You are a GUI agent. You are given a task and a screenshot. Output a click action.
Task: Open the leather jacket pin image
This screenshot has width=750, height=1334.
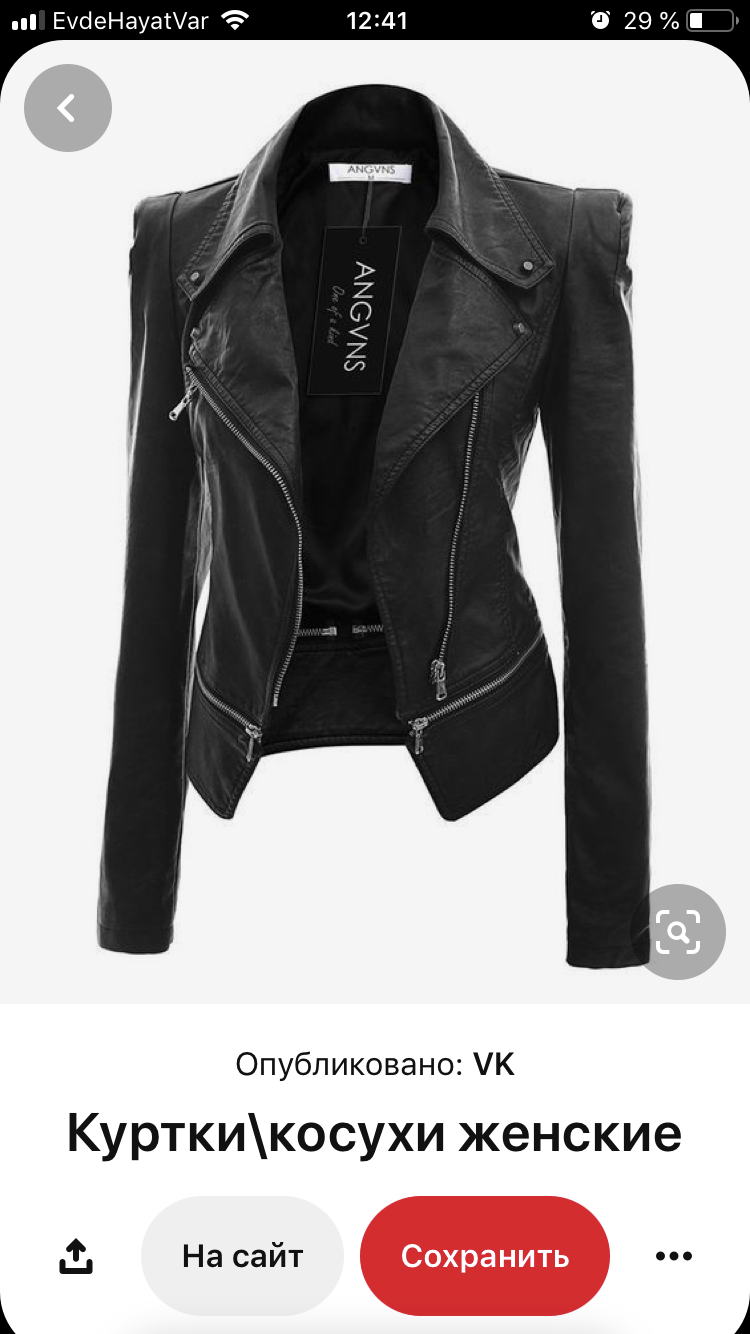pos(375,520)
